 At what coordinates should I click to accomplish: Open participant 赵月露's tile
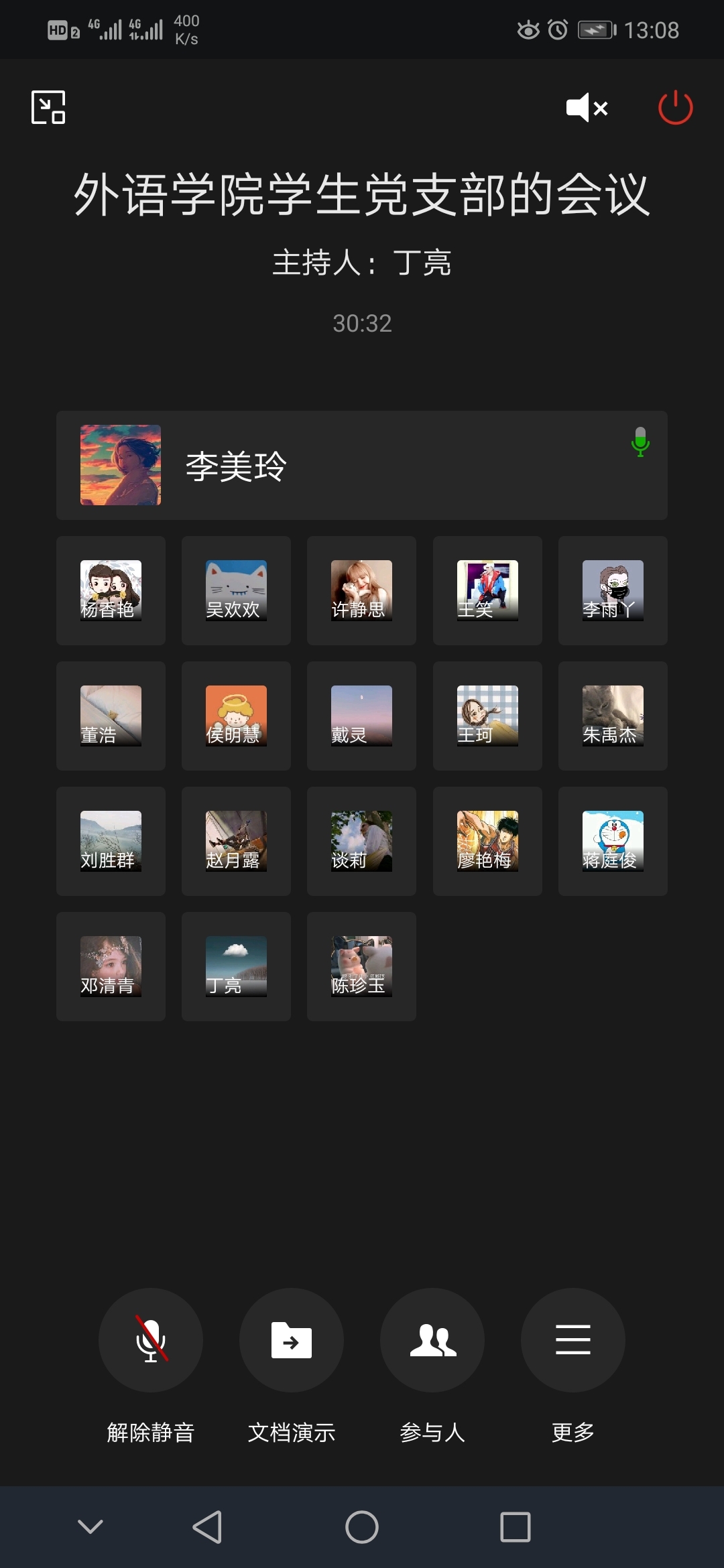coord(236,841)
